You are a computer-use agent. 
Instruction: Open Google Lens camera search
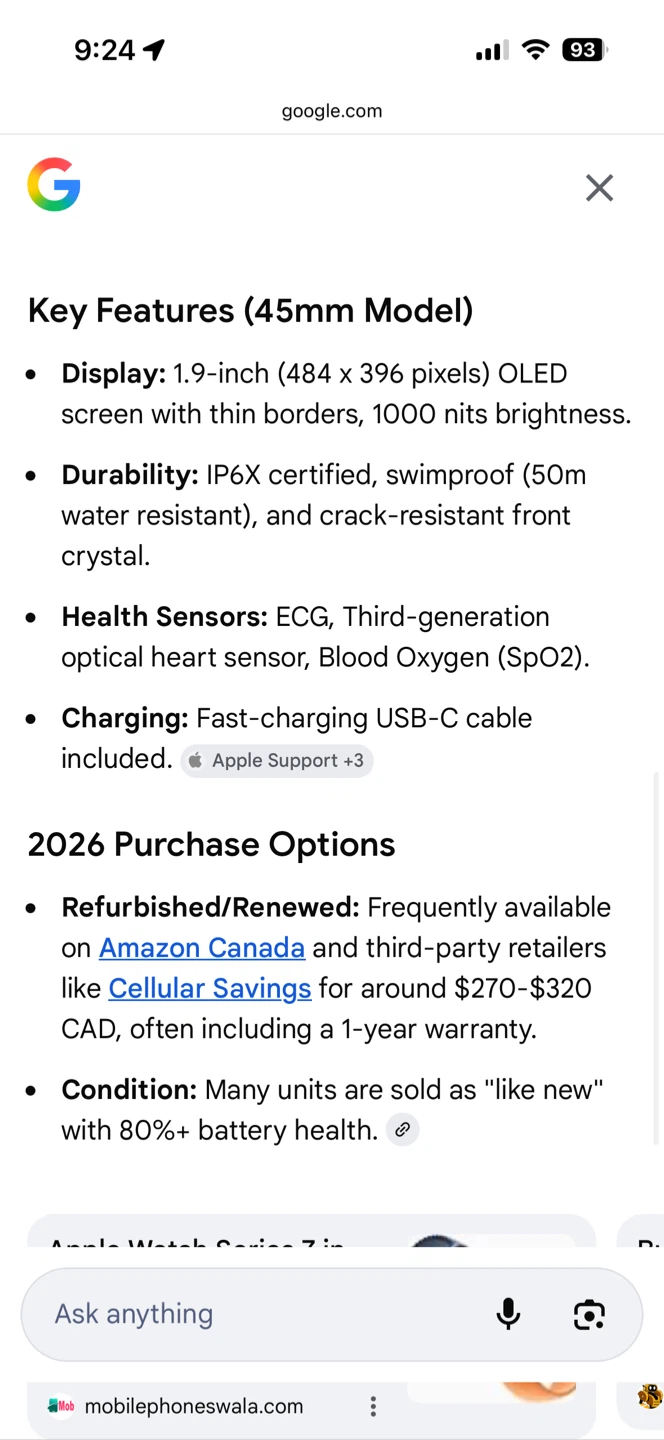(x=589, y=1314)
